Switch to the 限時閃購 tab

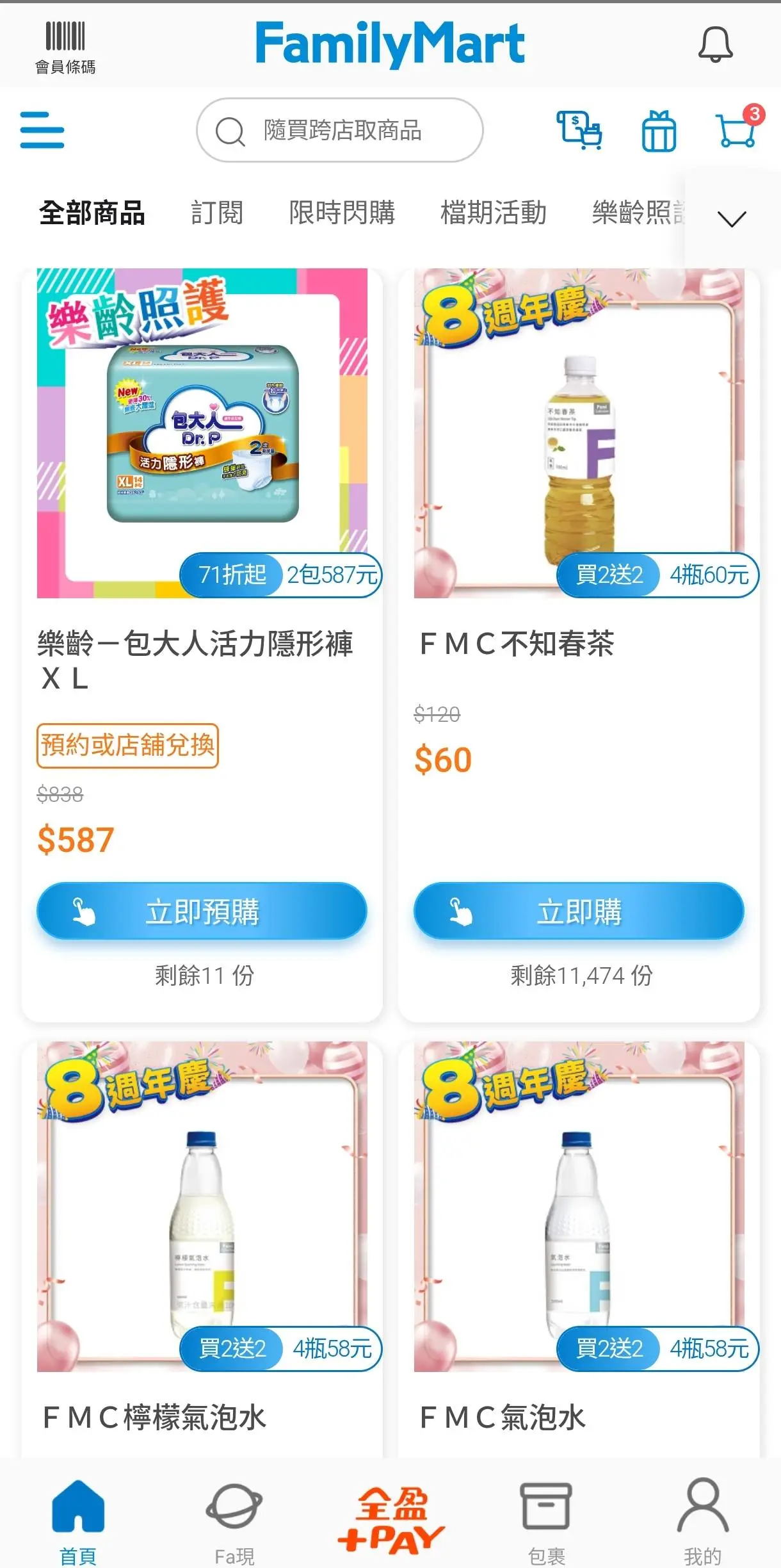[x=342, y=213]
